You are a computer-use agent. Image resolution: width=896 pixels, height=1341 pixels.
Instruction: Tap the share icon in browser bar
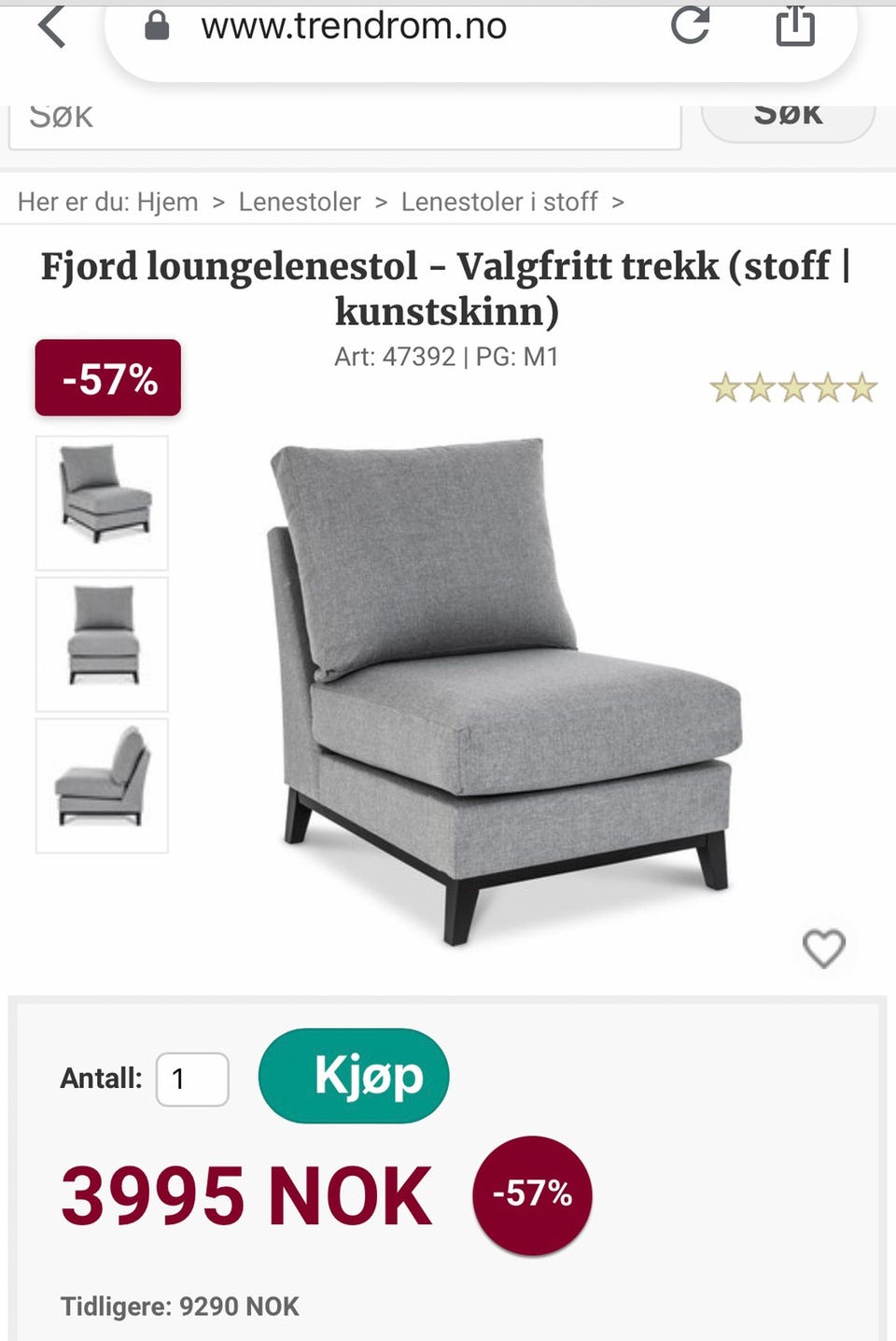(x=794, y=27)
